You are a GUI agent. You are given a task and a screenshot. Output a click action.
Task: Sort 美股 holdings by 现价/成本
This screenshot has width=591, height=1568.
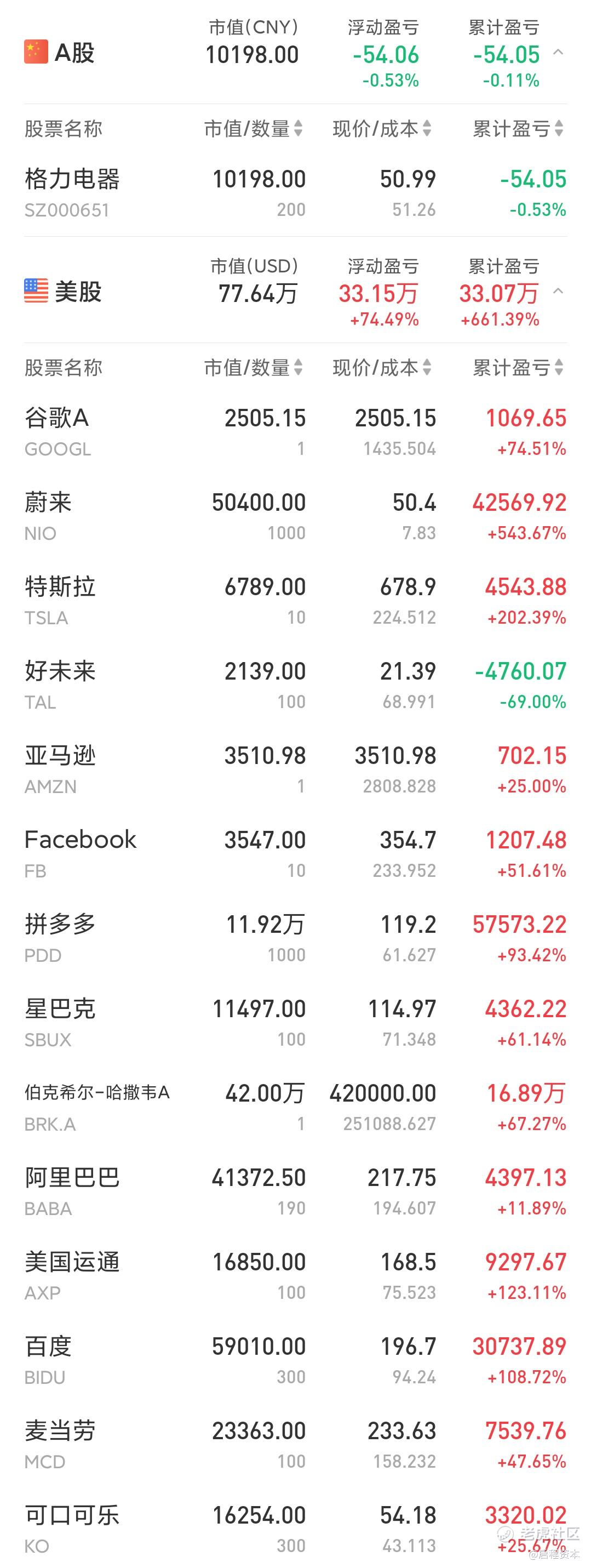382,368
